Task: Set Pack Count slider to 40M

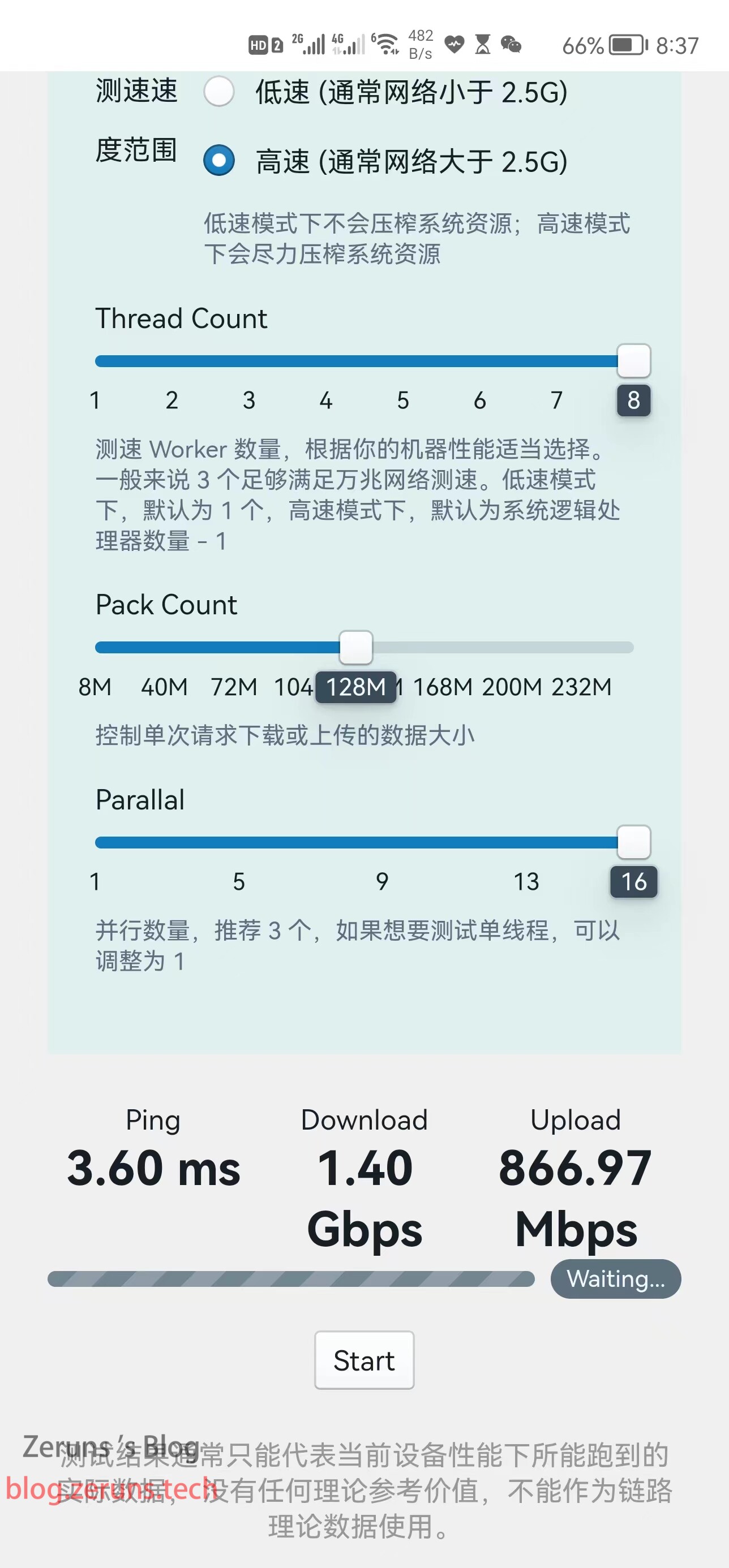Action: coord(165,648)
